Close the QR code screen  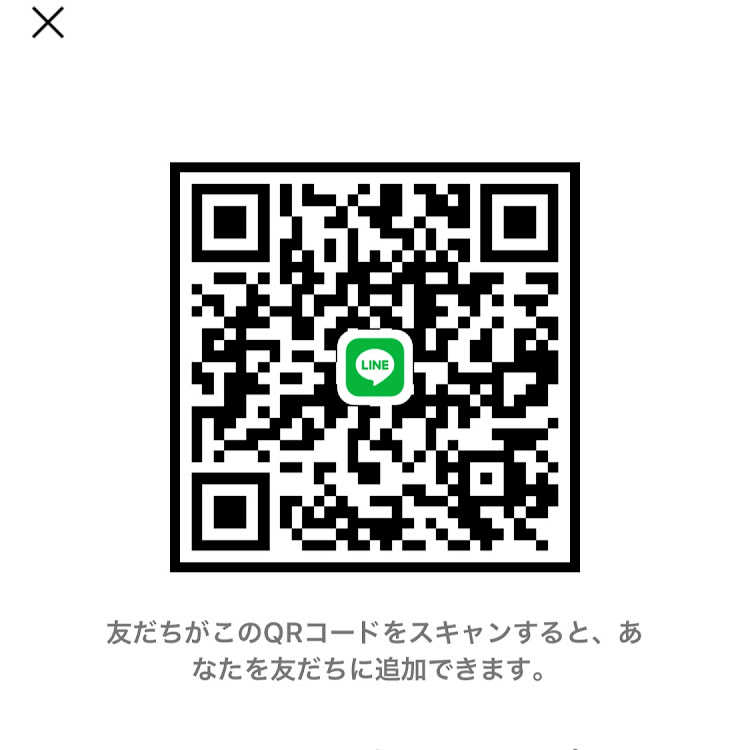[47, 22]
